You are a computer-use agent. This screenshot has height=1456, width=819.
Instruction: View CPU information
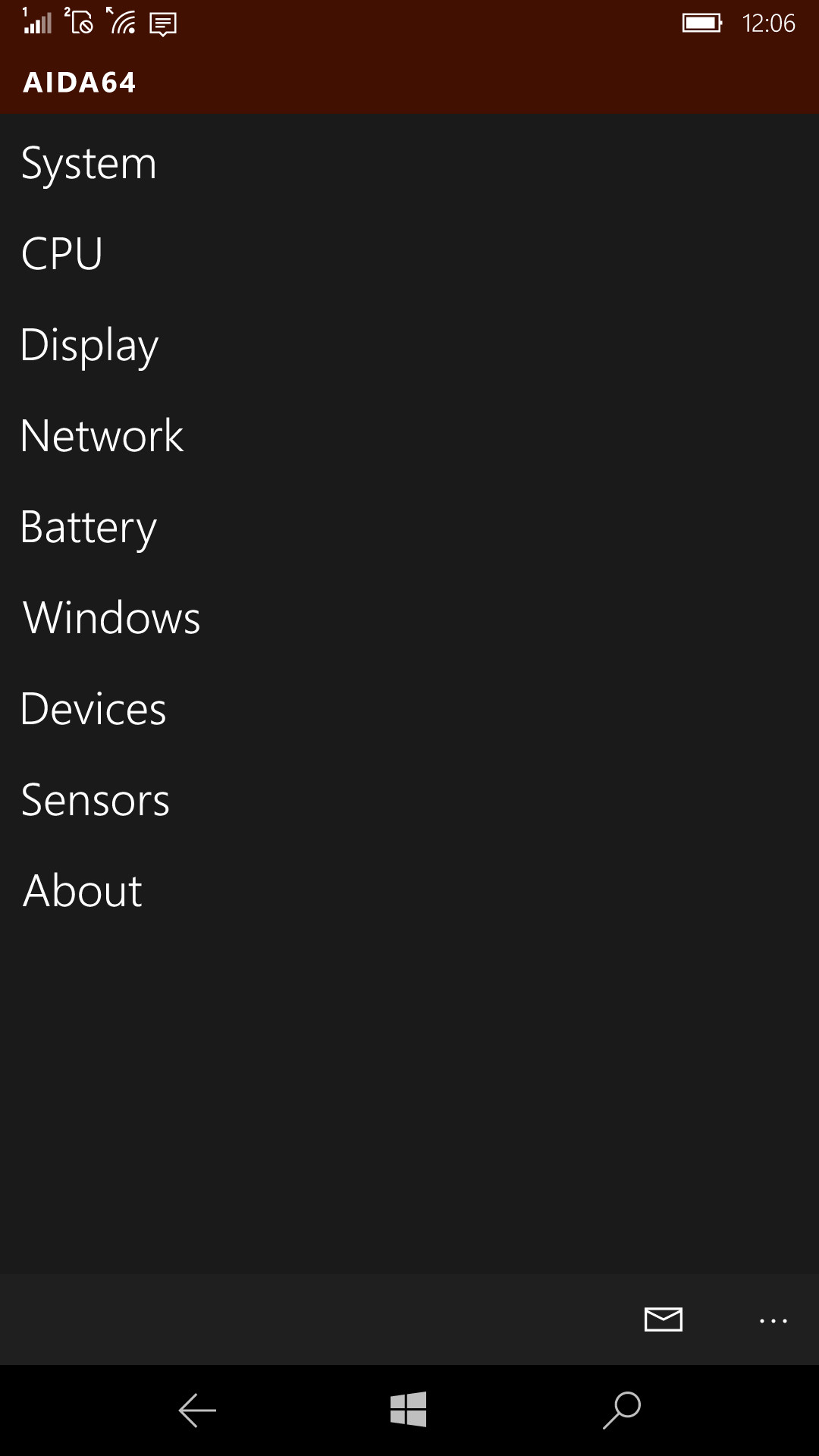tap(62, 254)
